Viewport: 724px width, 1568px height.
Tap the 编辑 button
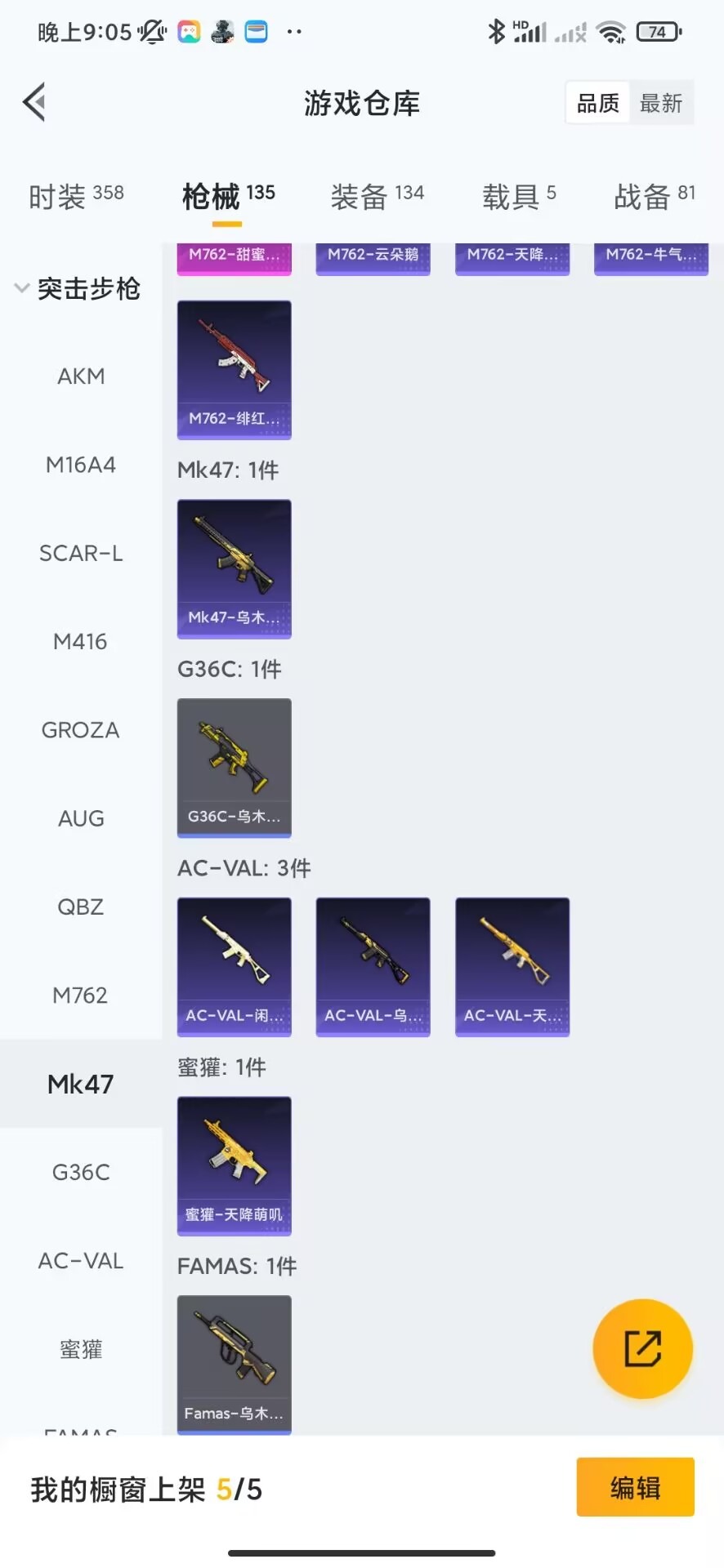pos(636,1487)
